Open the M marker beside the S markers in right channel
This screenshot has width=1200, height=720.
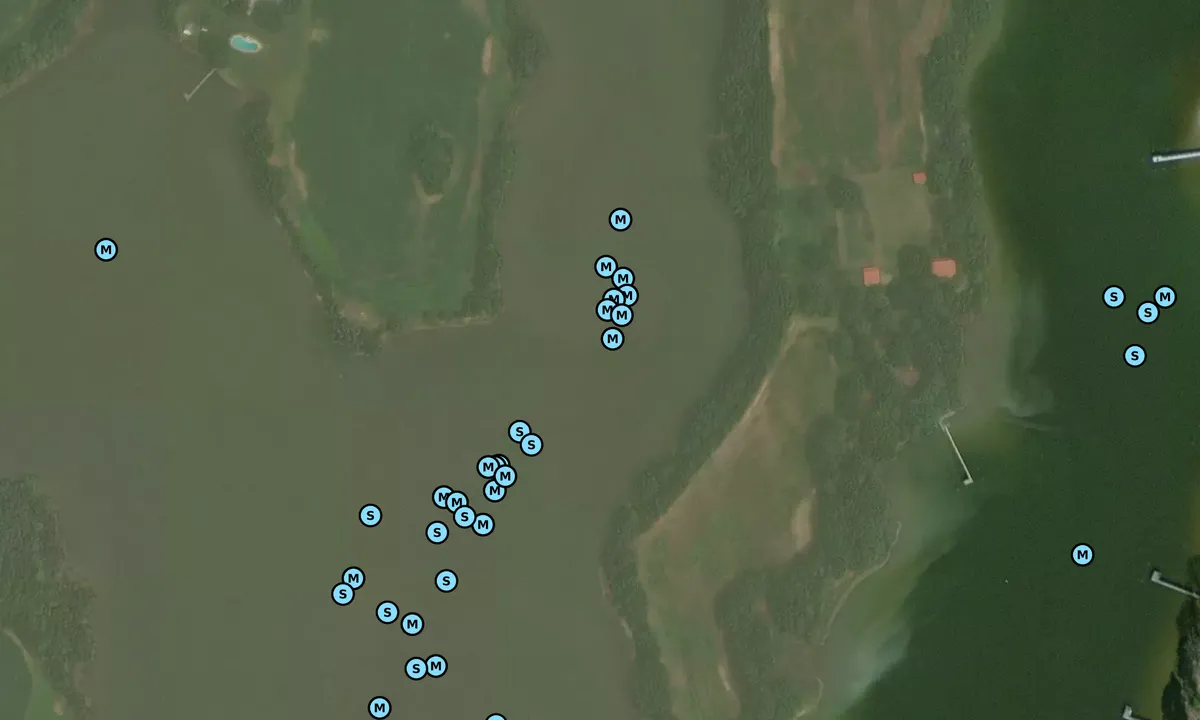coord(1164,297)
